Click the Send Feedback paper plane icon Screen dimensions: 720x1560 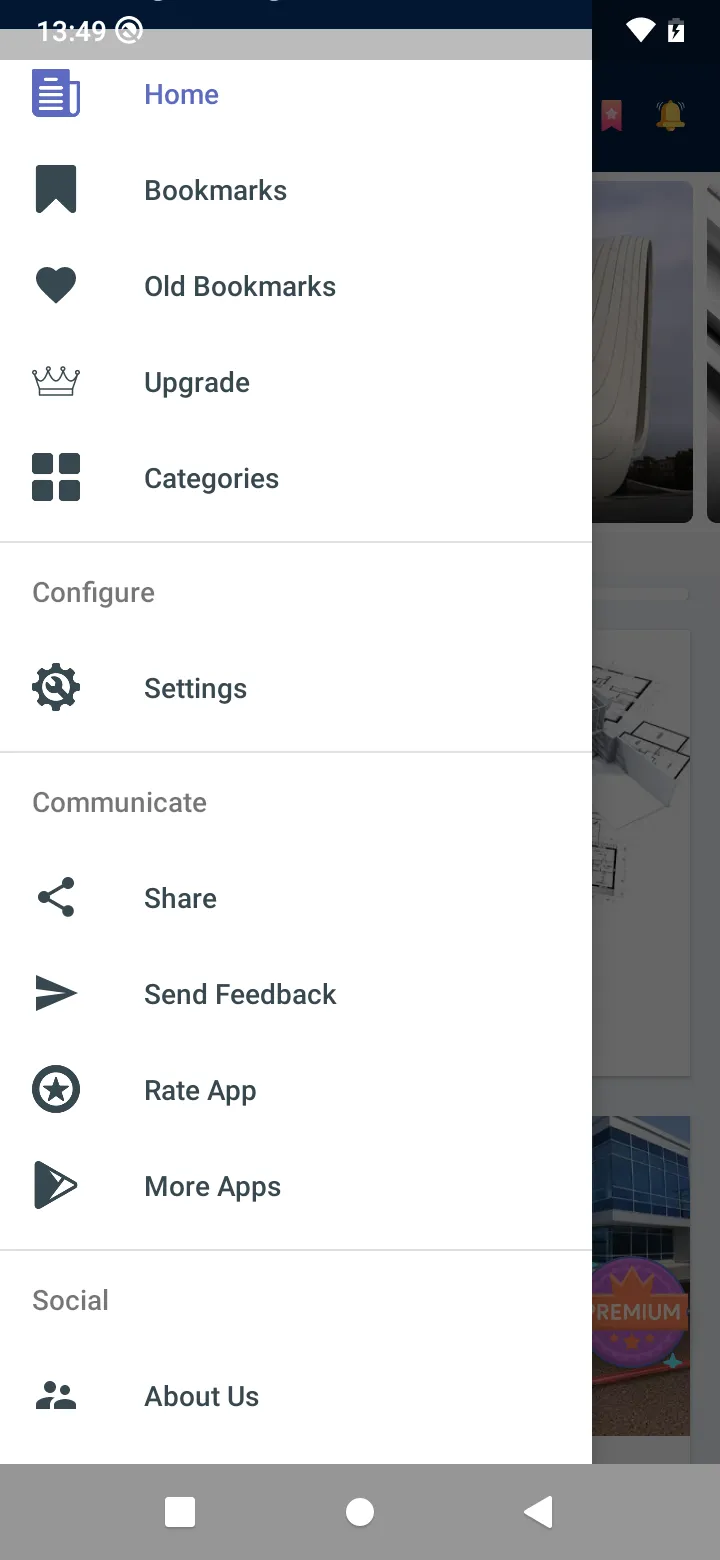pos(56,993)
